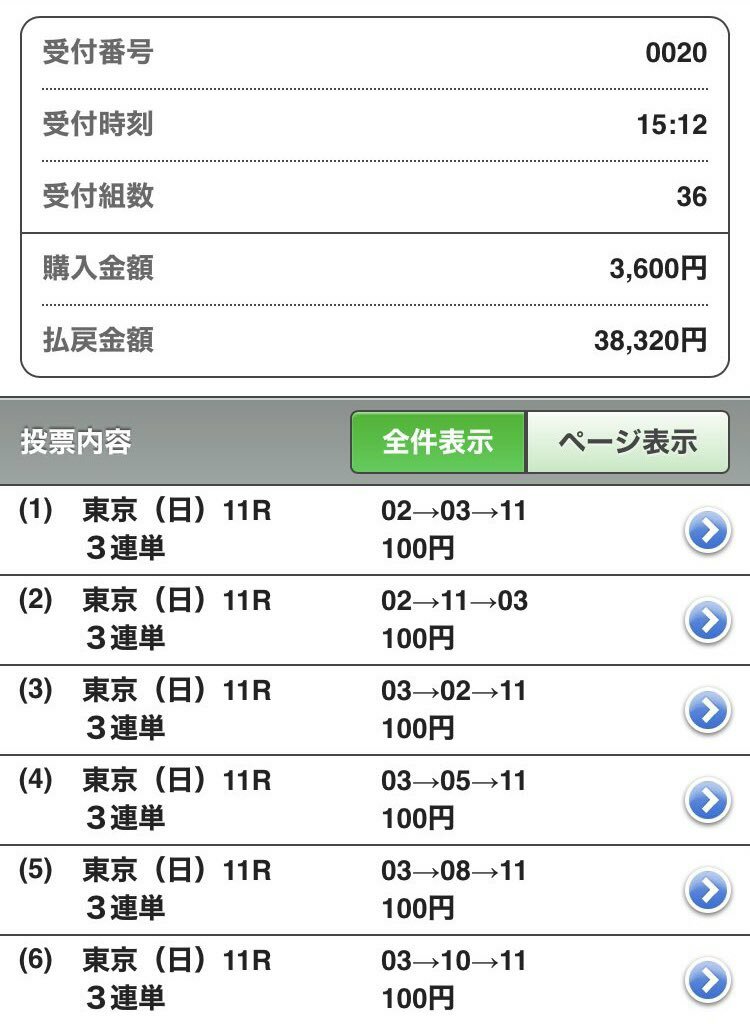750x1024 pixels.
Task: Show details of the 03→08→11 bet
Action: click(708, 890)
